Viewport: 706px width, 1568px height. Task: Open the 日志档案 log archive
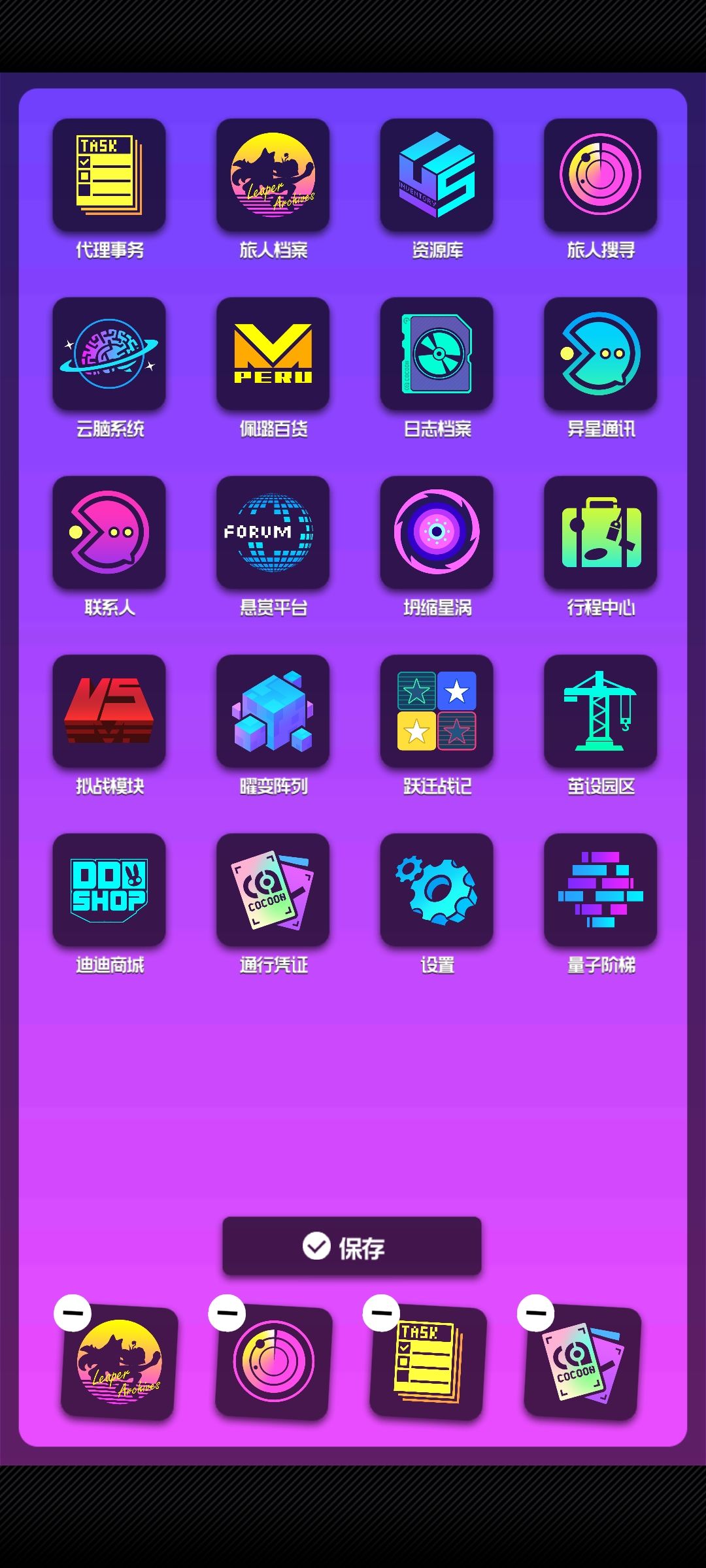436,354
